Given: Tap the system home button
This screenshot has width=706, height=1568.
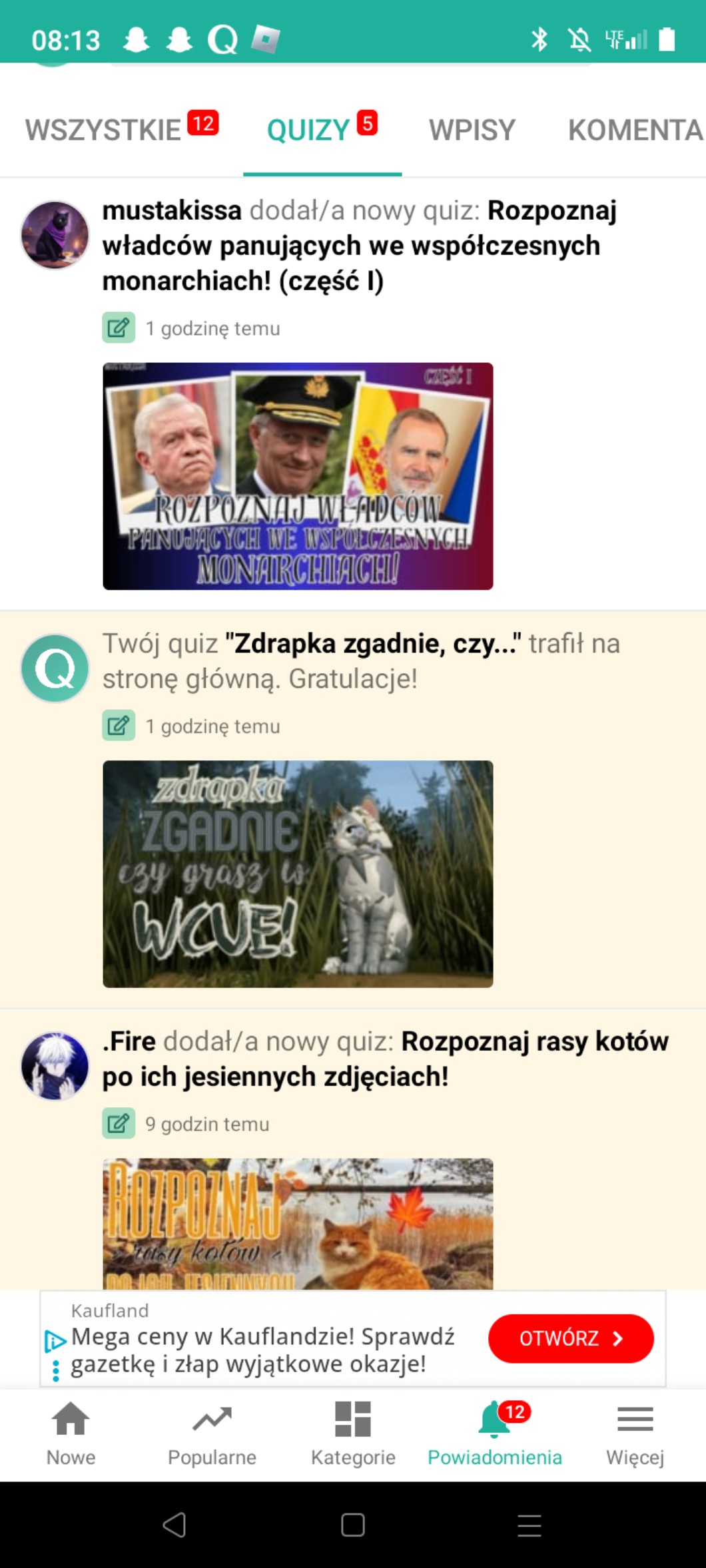Looking at the screenshot, I should (352, 1525).
